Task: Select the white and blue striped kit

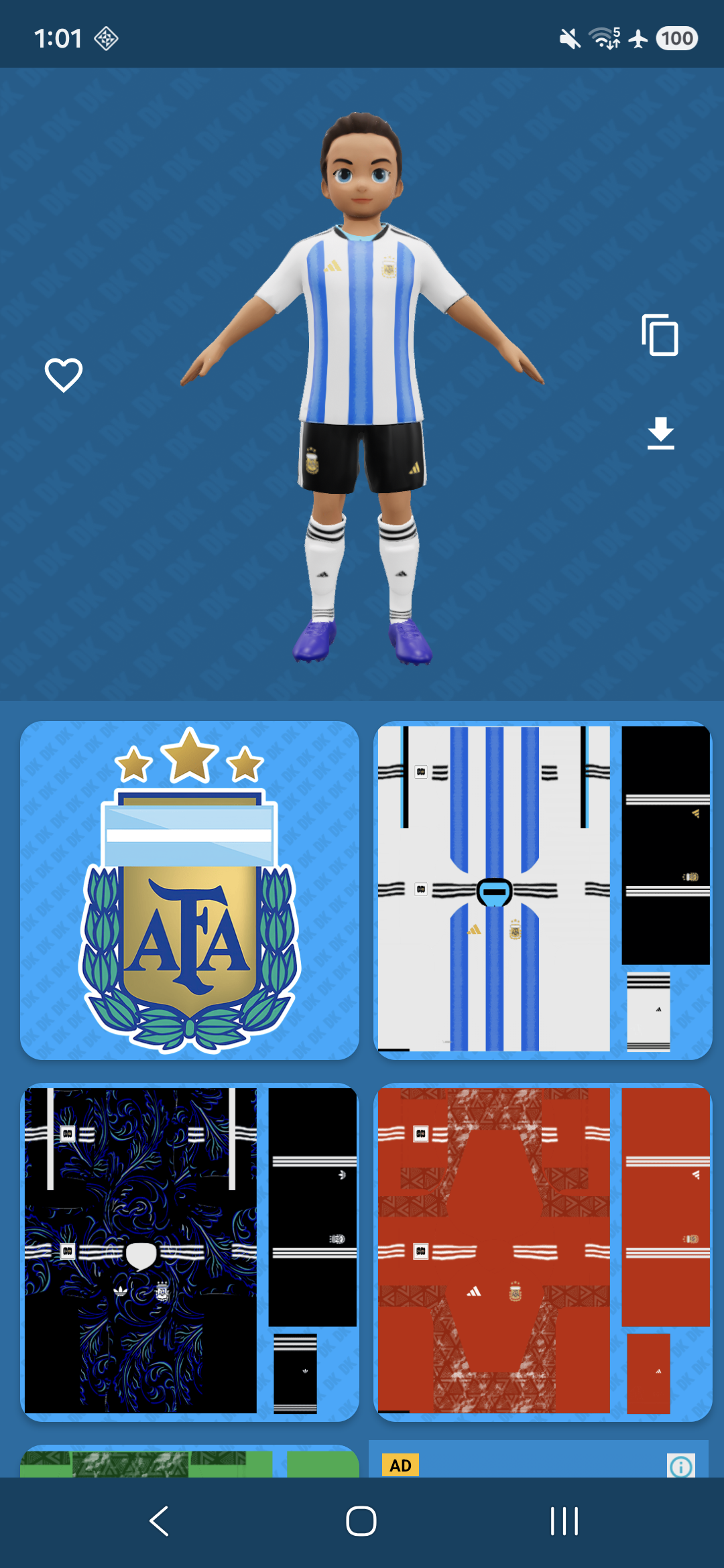Action: click(542, 891)
